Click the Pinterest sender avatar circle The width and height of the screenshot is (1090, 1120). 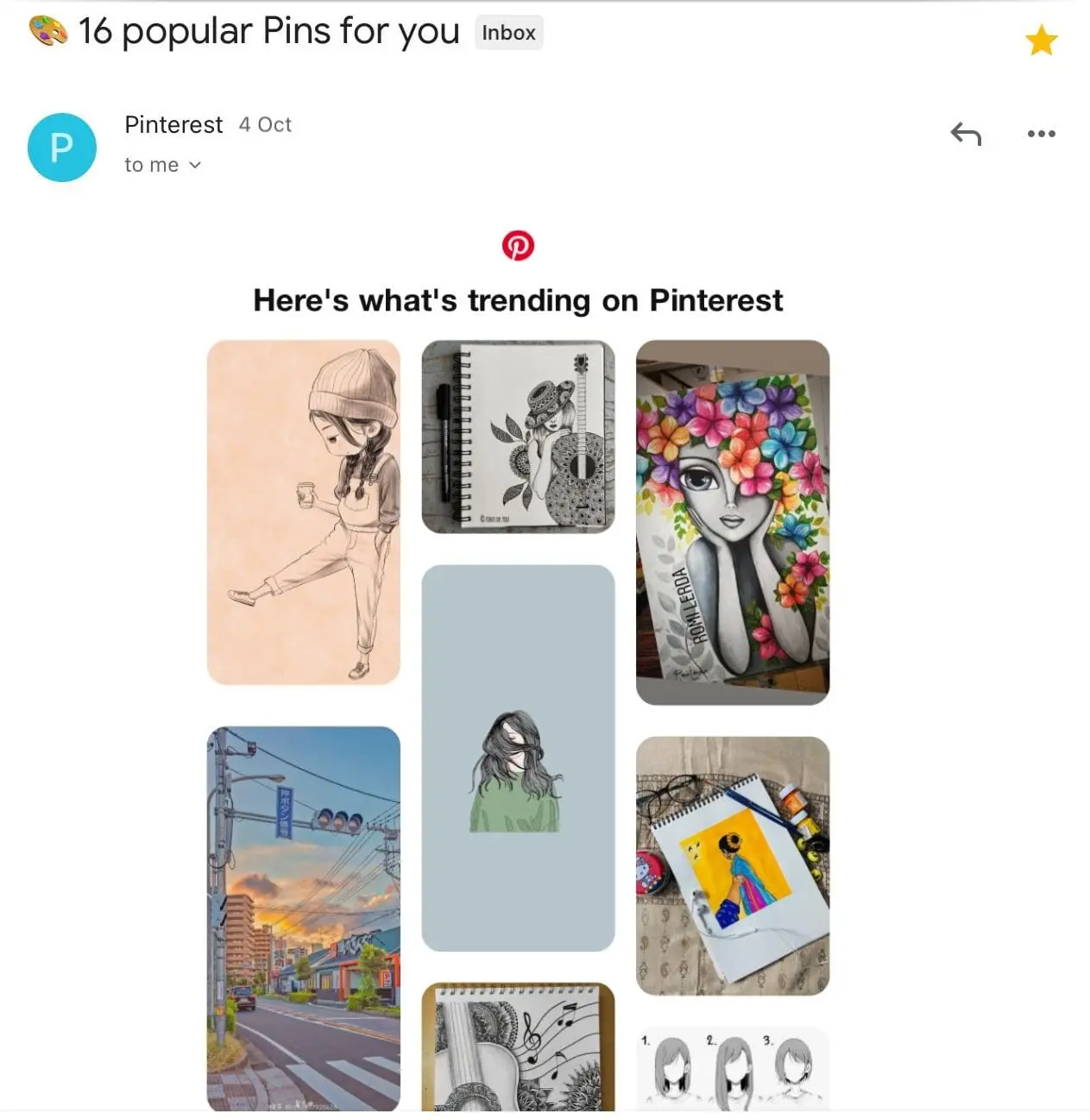[61, 147]
